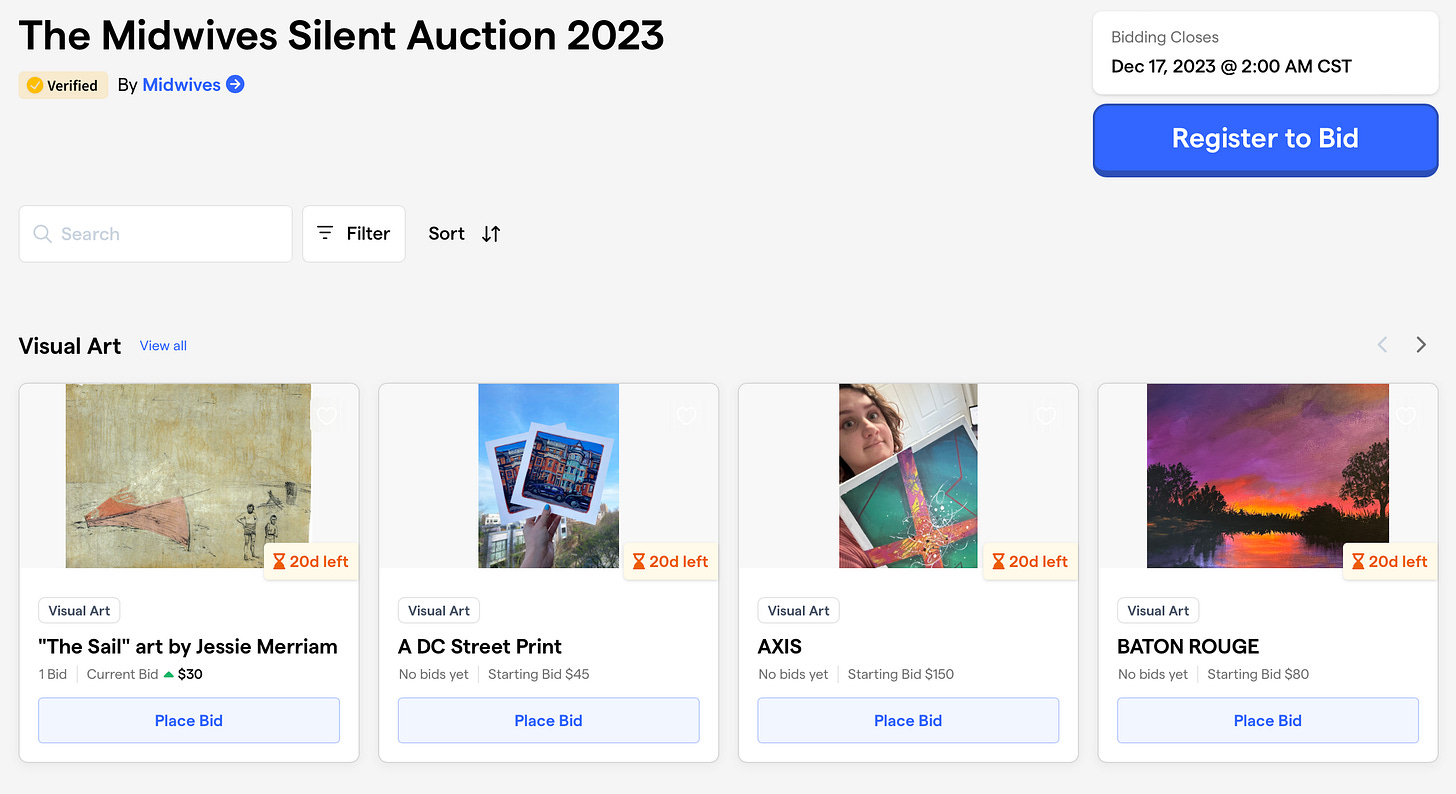The image size is (1456, 794).
Task: Favorite the BATON ROUGE heart icon
Action: click(x=1405, y=415)
